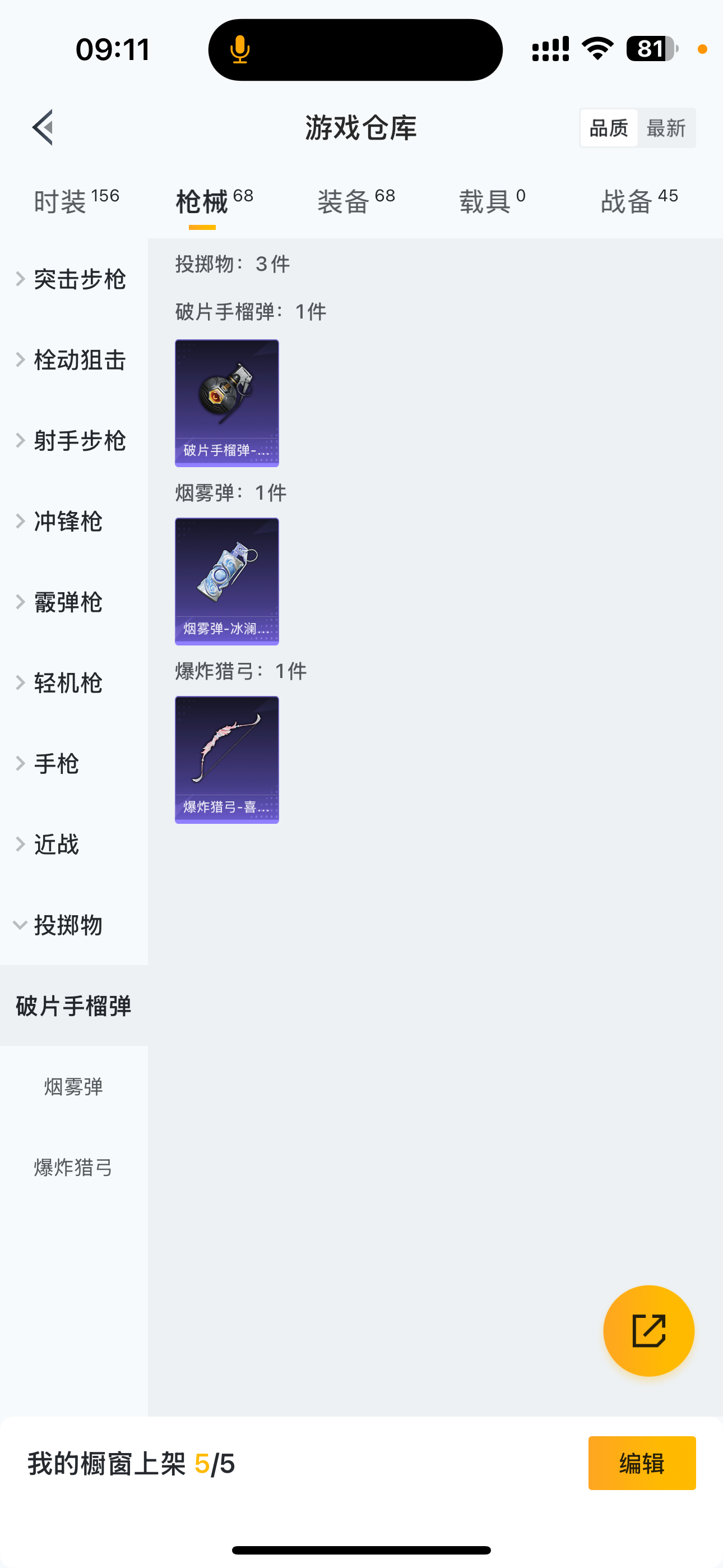The height and width of the screenshot is (1568, 723).
Task: Switch to the 时装 tab
Action: 76,201
